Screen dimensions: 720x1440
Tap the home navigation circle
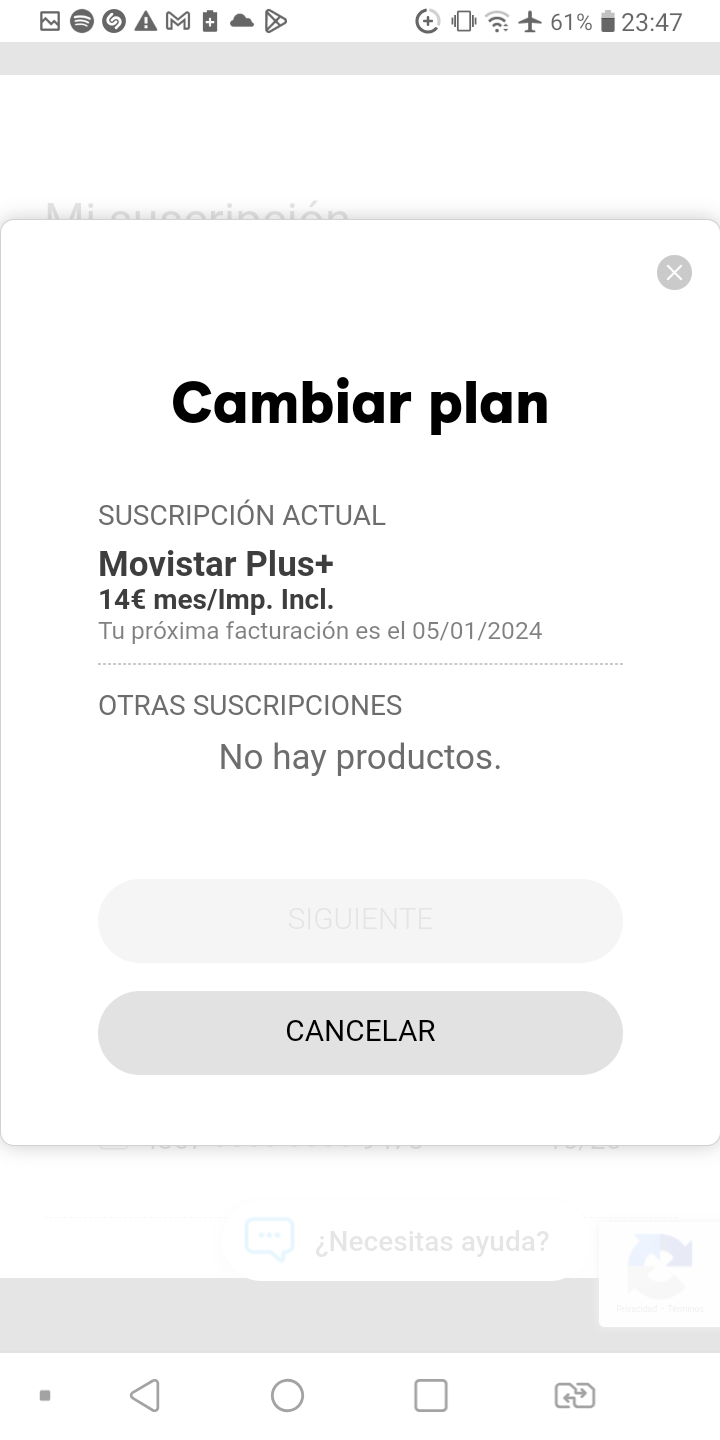pyautogui.click(x=287, y=1394)
